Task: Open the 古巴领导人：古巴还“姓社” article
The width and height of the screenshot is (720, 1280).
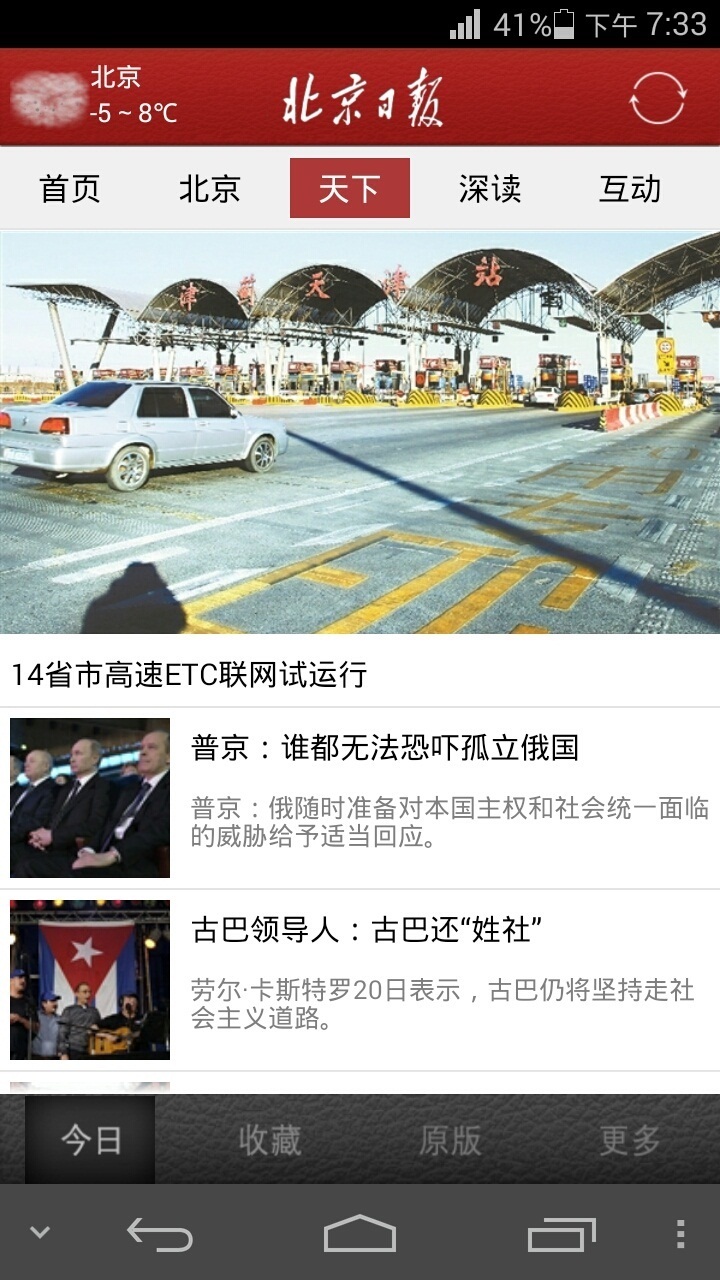Action: pyautogui.click(x=367, y=930)
